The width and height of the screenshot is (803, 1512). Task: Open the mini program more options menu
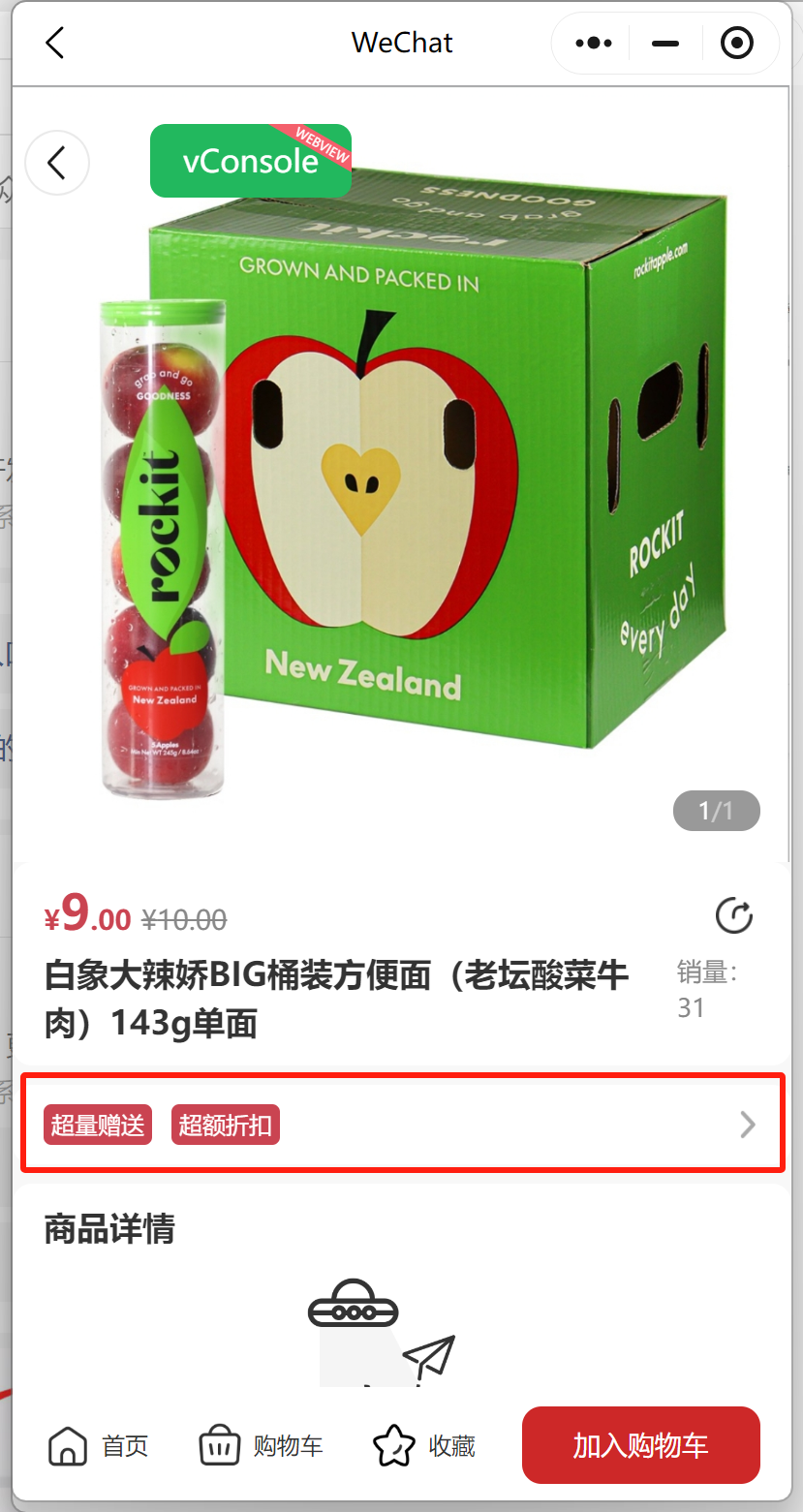point(593,44)
